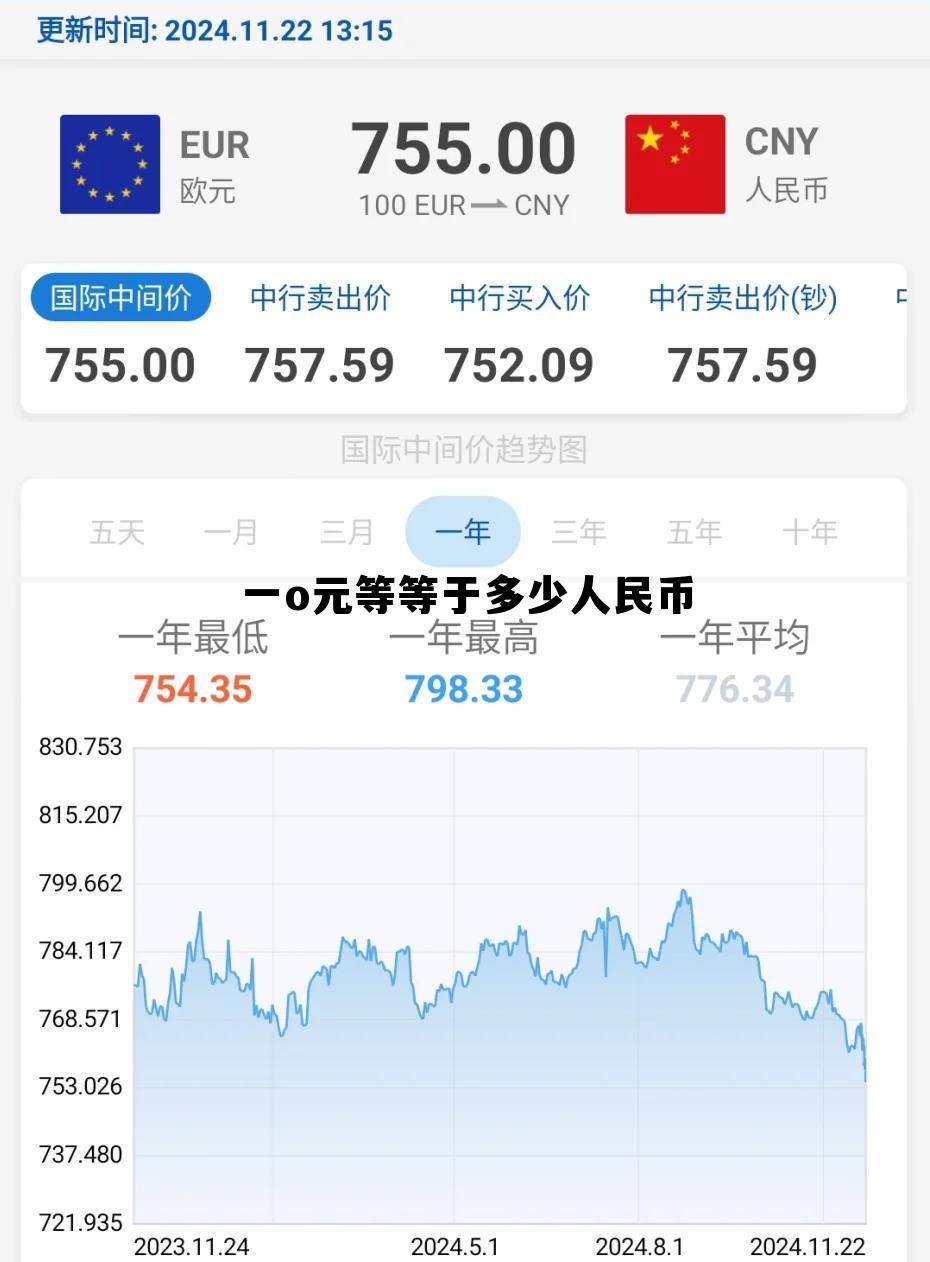Image resolution: width=930 pixels, height=1262 pixels.
Task: Switch to the 中行买入价 rate
Action: [x=520, y=297]
